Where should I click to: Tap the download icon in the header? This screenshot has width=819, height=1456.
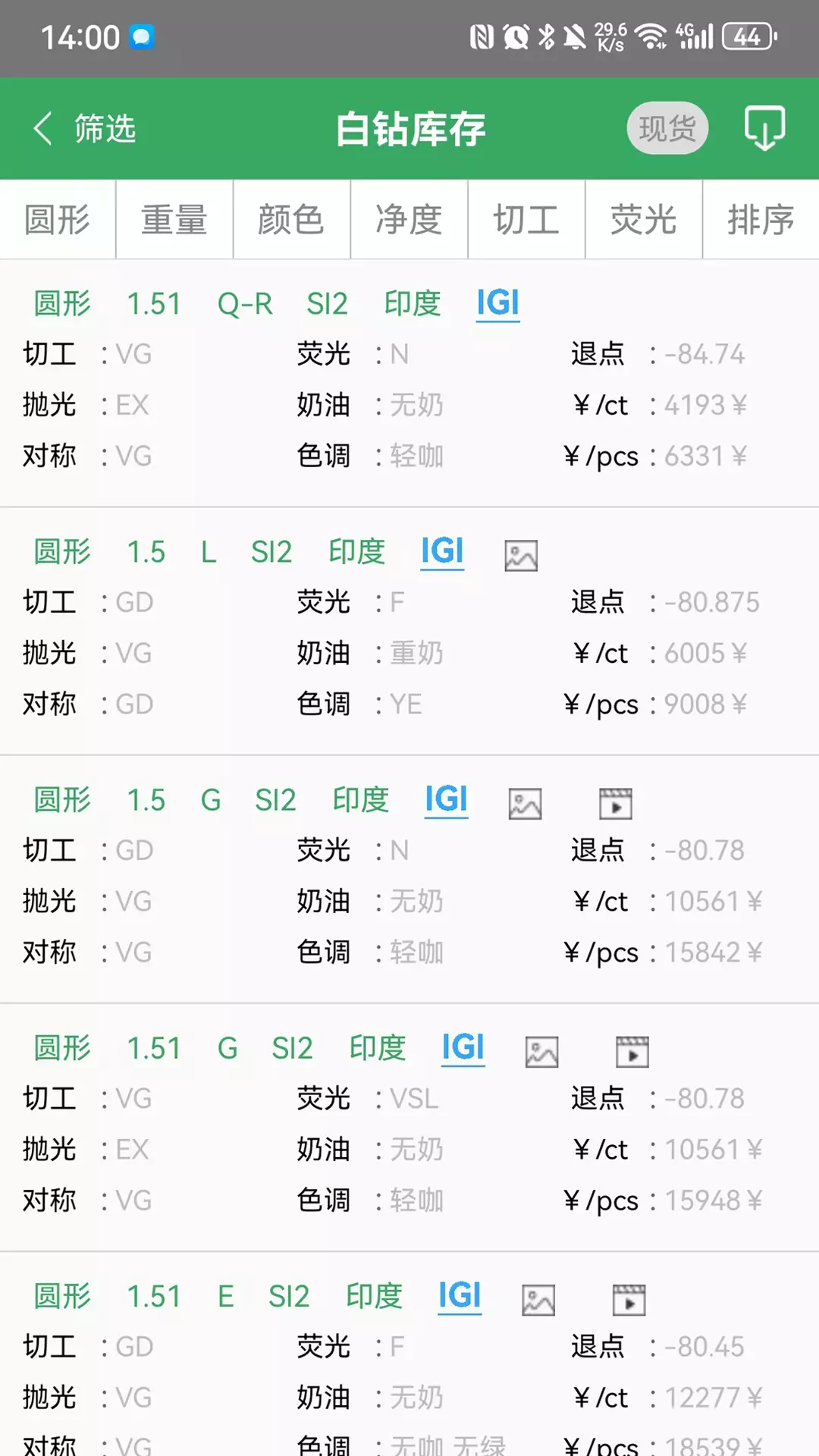[764, 128]
